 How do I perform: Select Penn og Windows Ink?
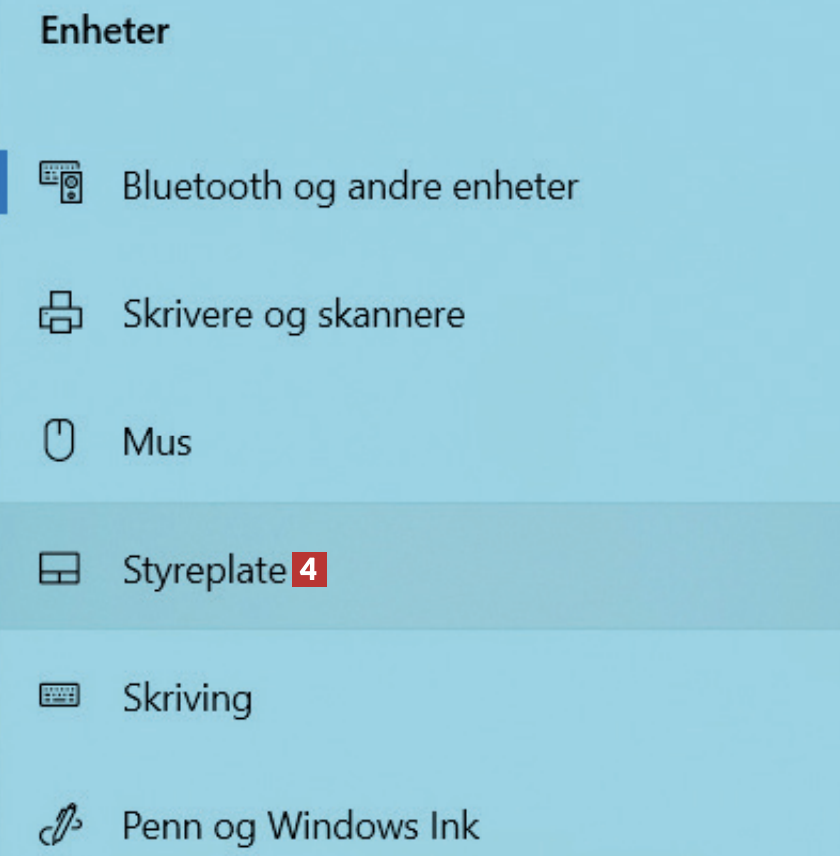tap(300, 826)
